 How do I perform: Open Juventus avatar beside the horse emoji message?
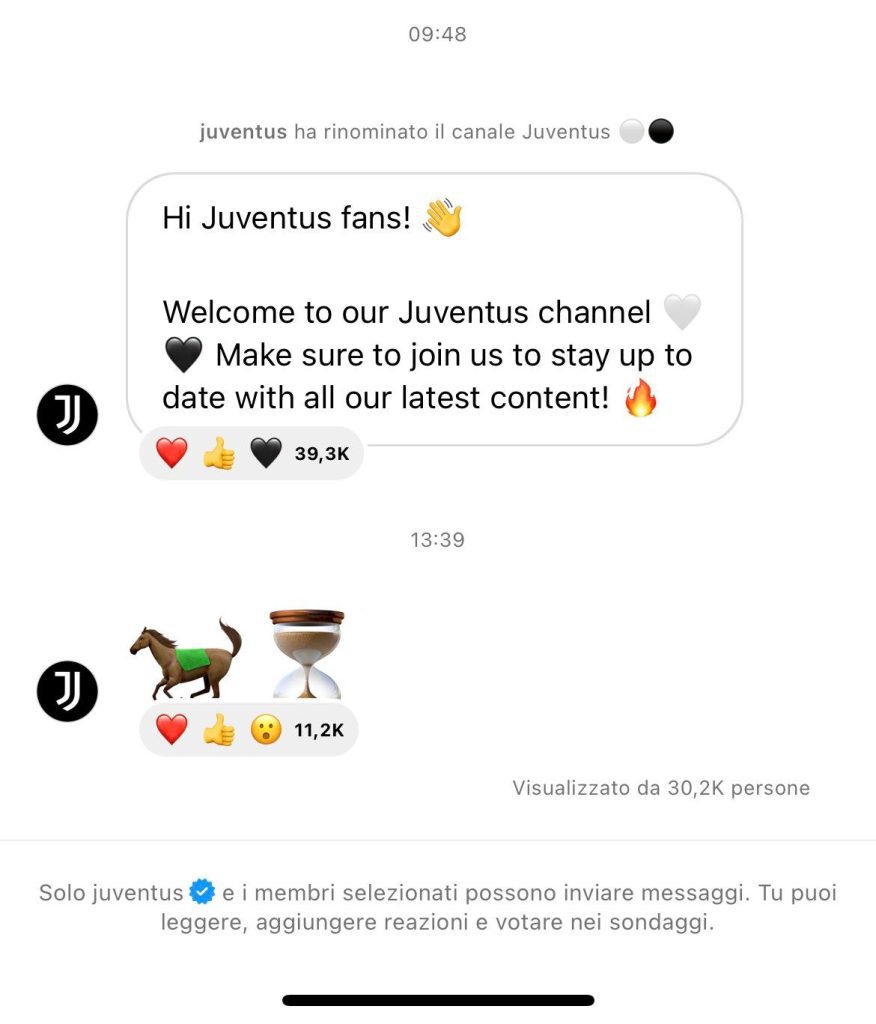(x=67, y=691)
